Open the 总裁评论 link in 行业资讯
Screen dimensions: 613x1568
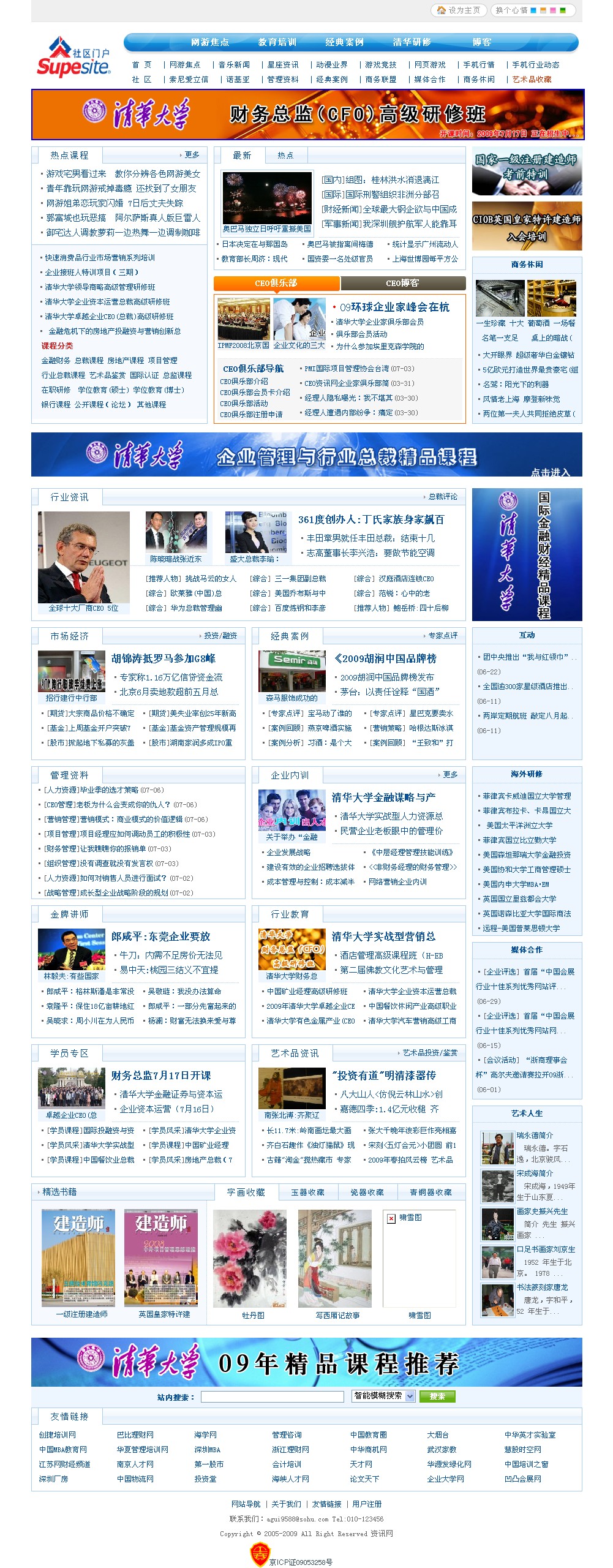click(442, 497)
